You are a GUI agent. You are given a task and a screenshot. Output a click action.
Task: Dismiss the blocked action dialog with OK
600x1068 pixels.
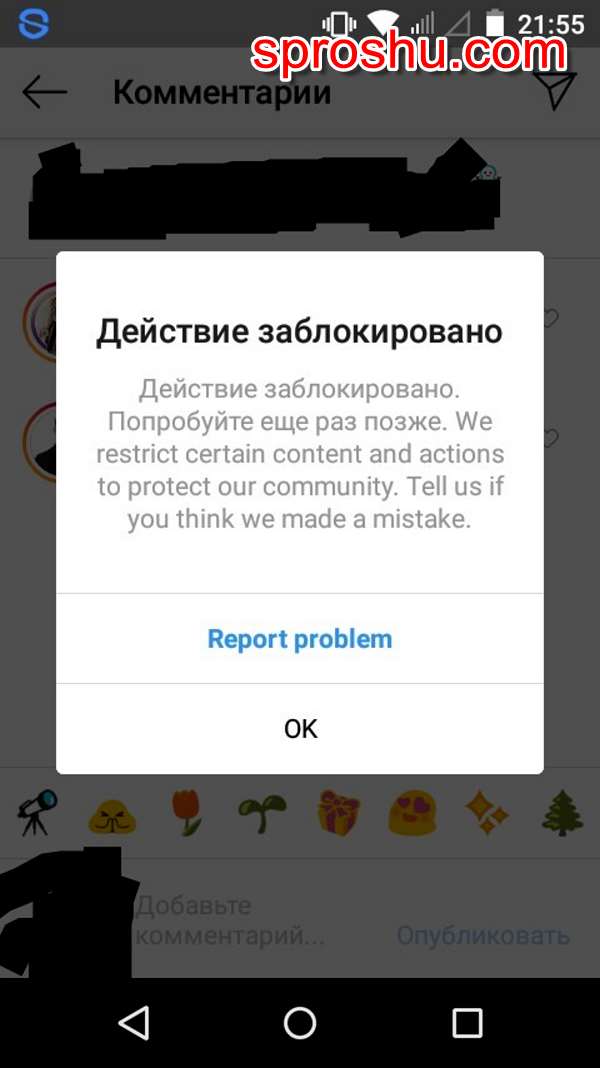point(300,728)
